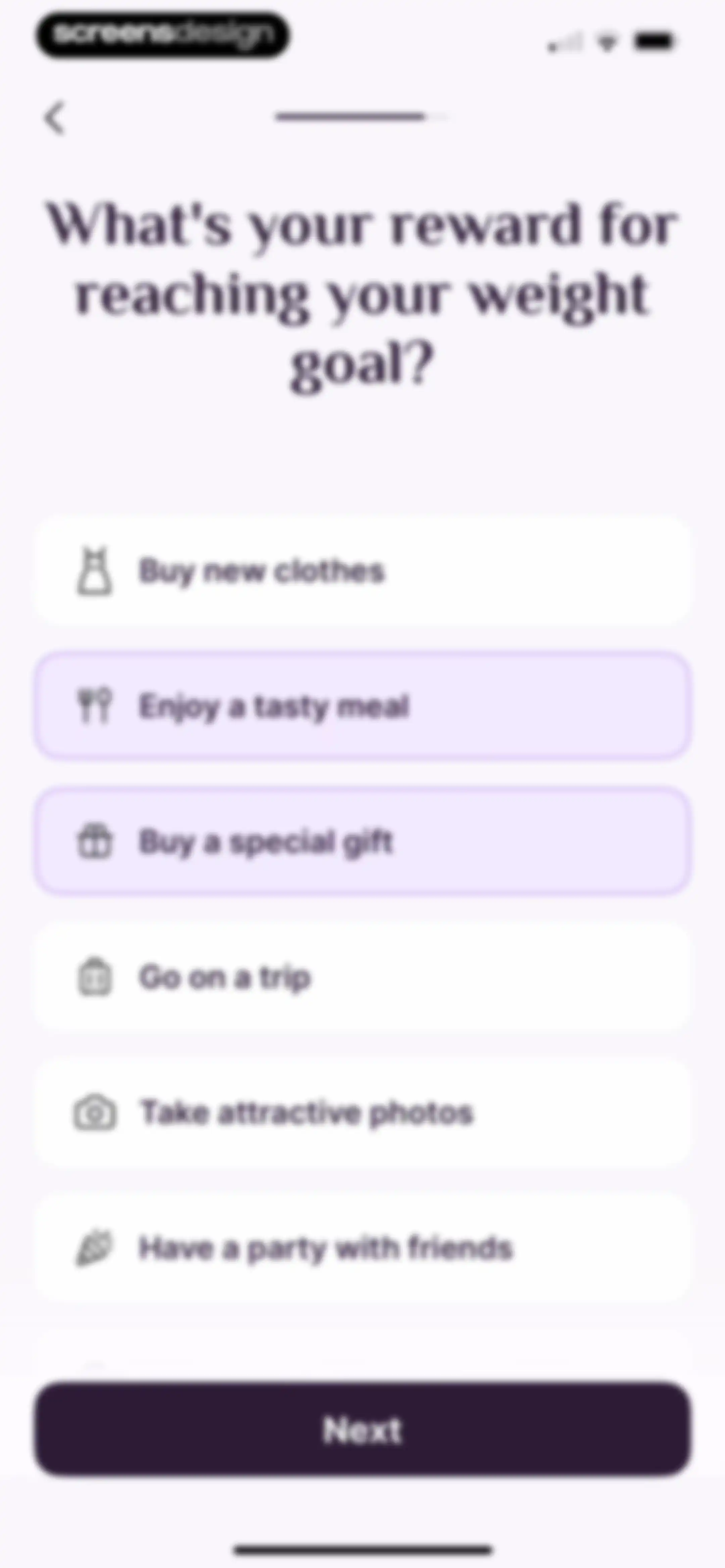The image size is (725, 1568).
Task: Deselect Buy a special gift option
Action: coord(362,842)
